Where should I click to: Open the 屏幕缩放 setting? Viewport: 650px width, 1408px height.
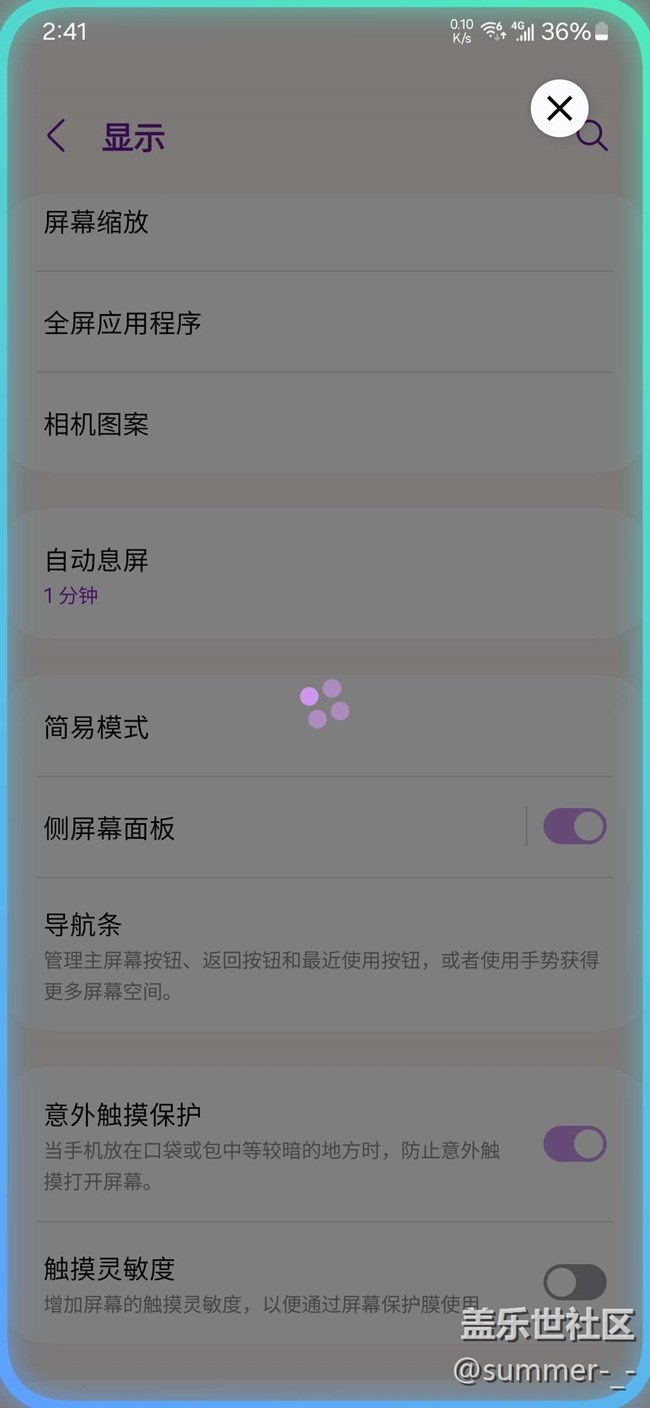point(300,222)
